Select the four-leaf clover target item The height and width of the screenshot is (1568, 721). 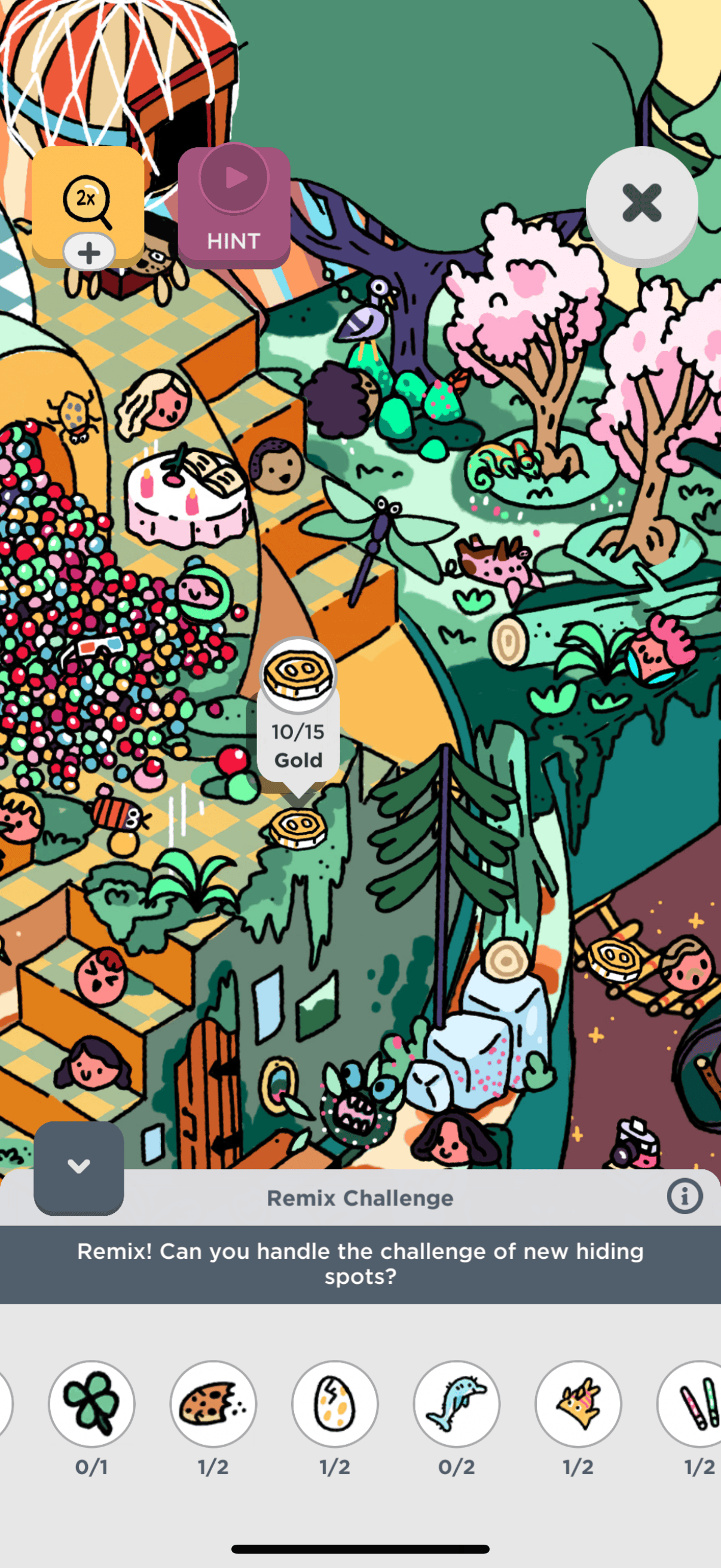click(92, 1404)
